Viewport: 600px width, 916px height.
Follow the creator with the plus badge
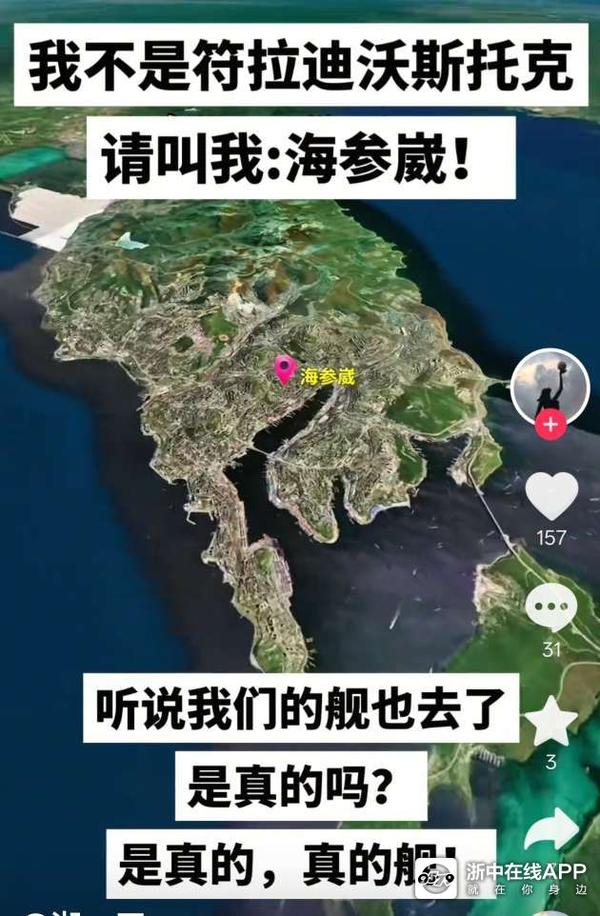point(550,424)
